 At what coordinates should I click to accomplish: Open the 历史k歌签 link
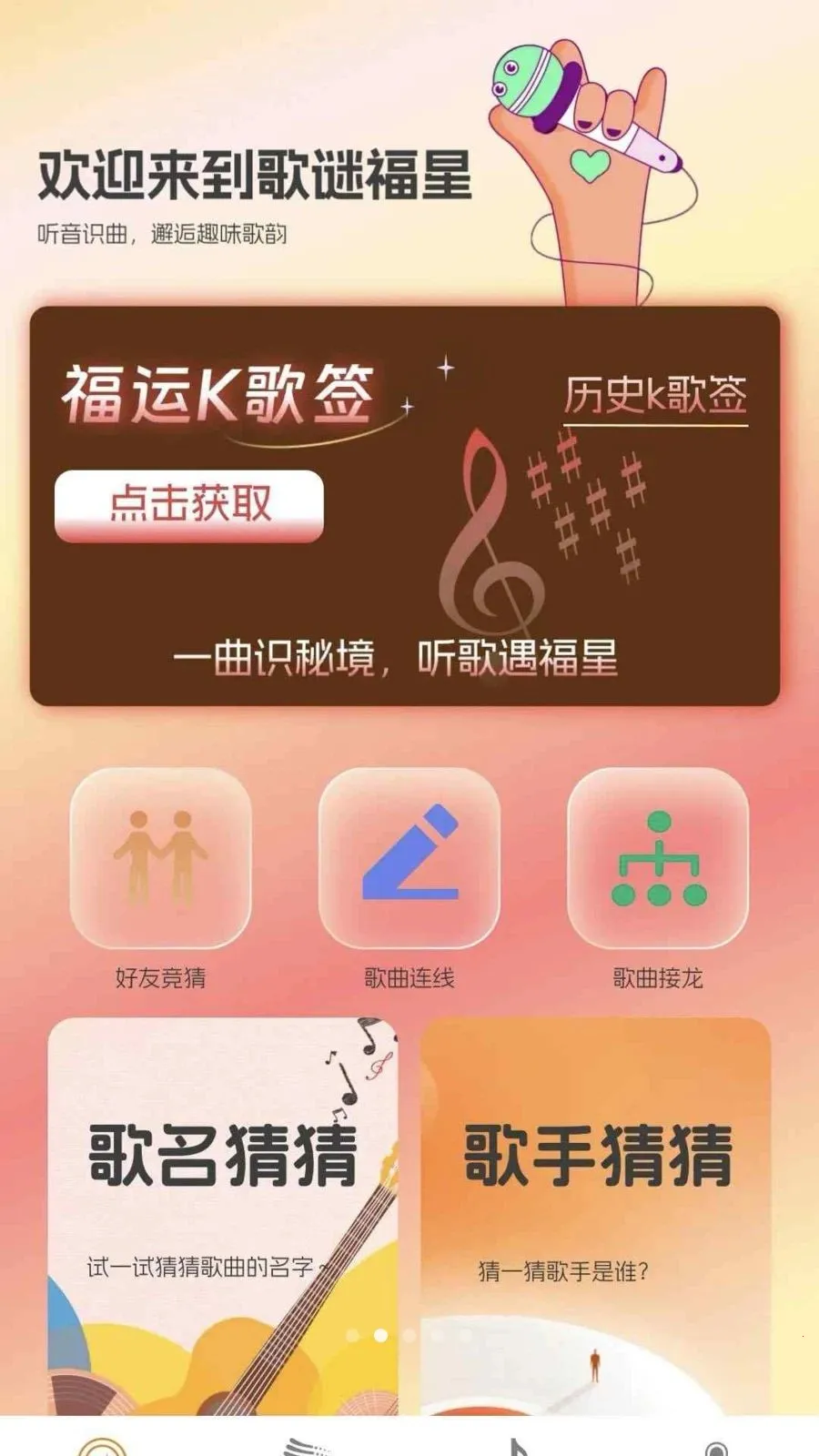(x=655, y=396)
